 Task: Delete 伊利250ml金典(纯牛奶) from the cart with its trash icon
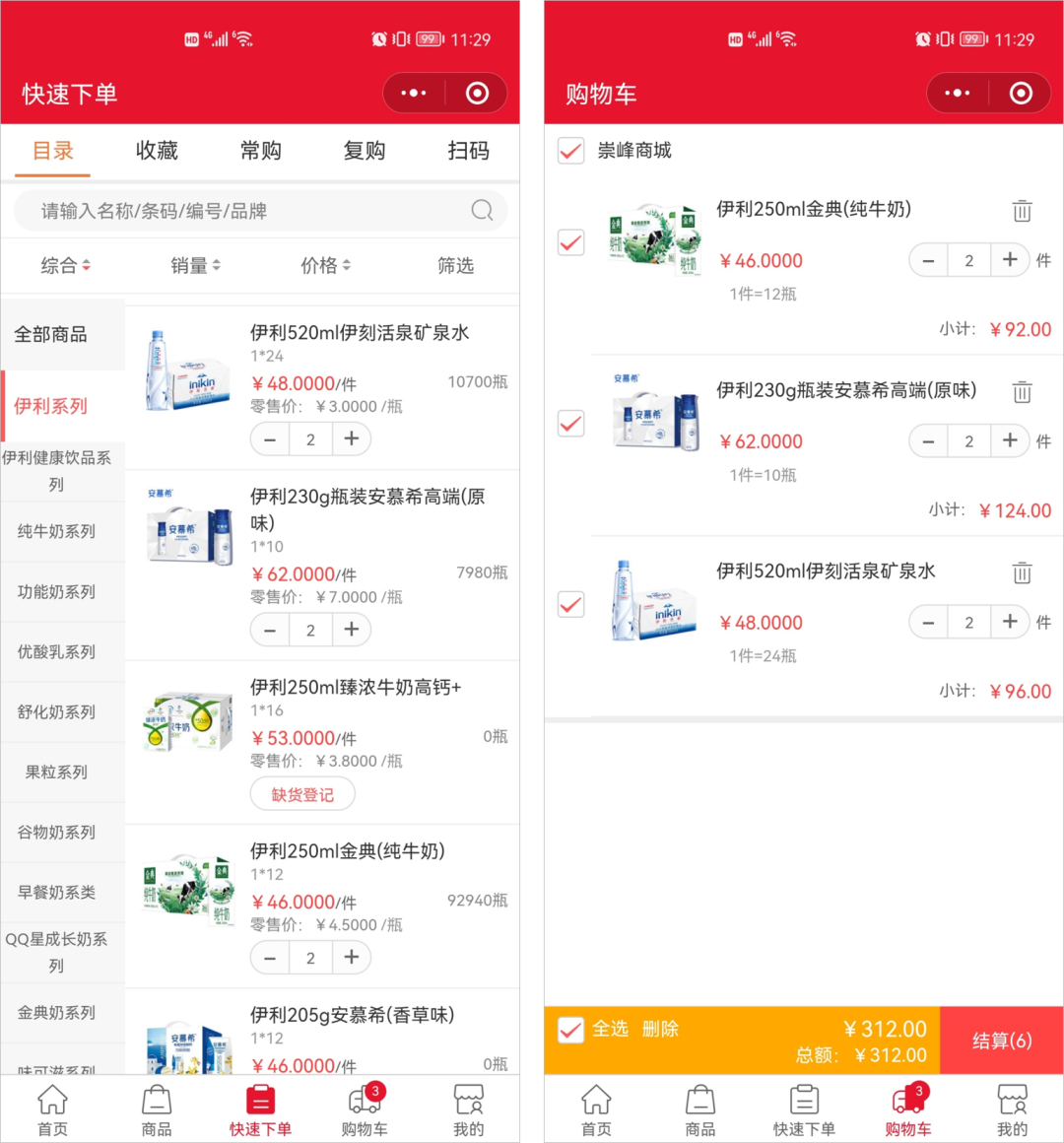(x=1022, y=211)
